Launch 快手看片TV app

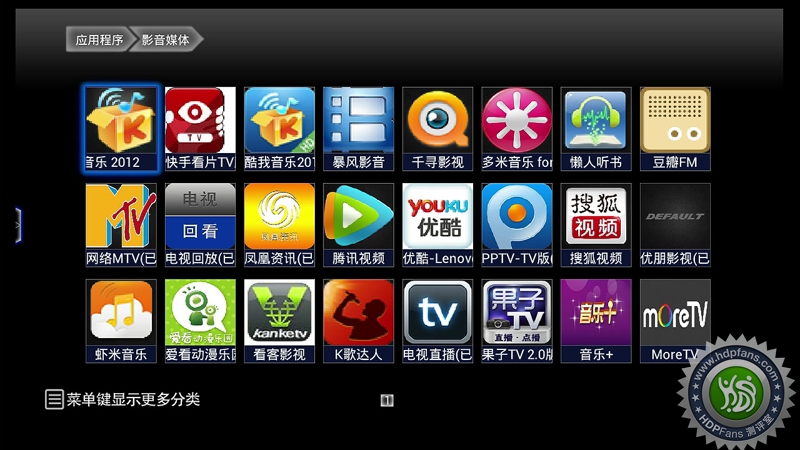[x=200, y=129]
